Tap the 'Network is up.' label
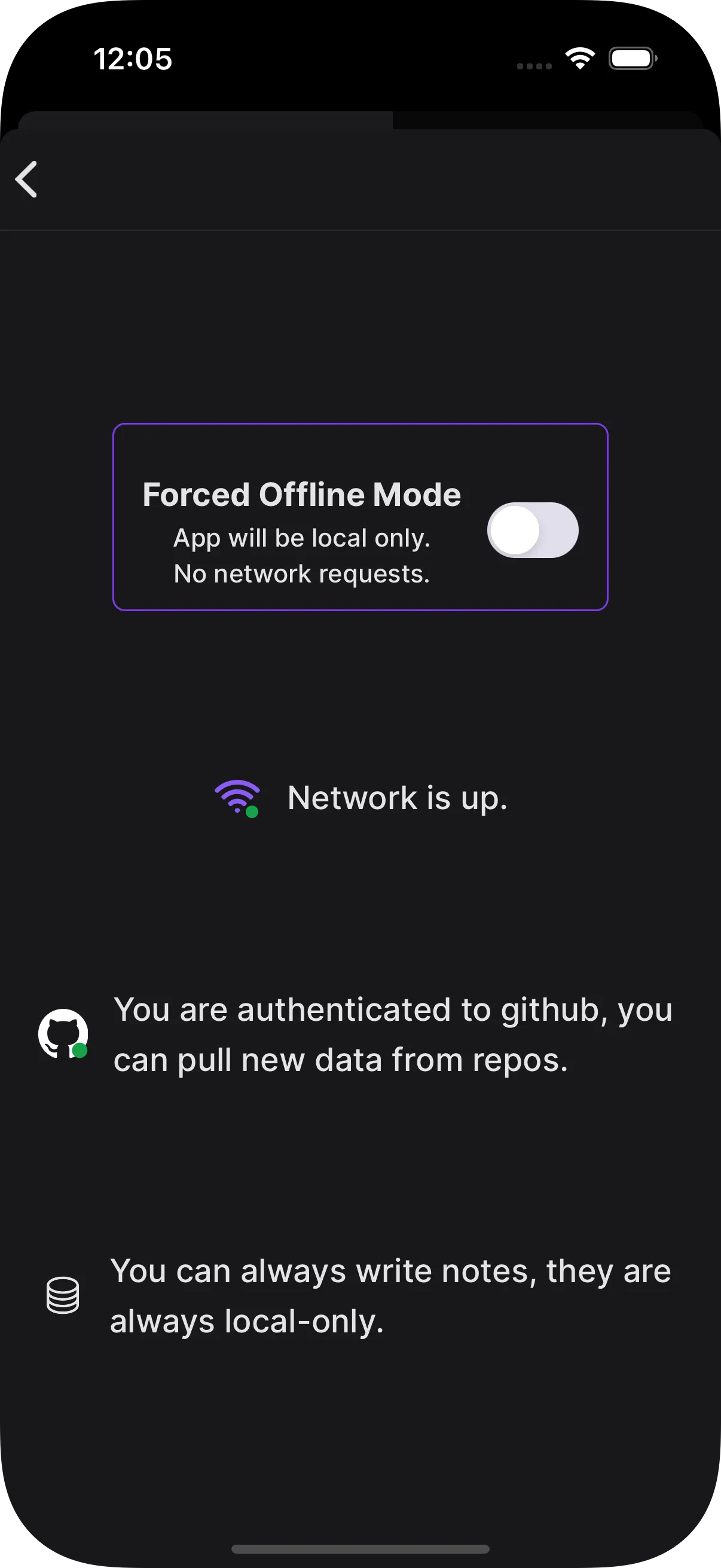Viewport: 721px width, 1568px height. coord(398,797)
